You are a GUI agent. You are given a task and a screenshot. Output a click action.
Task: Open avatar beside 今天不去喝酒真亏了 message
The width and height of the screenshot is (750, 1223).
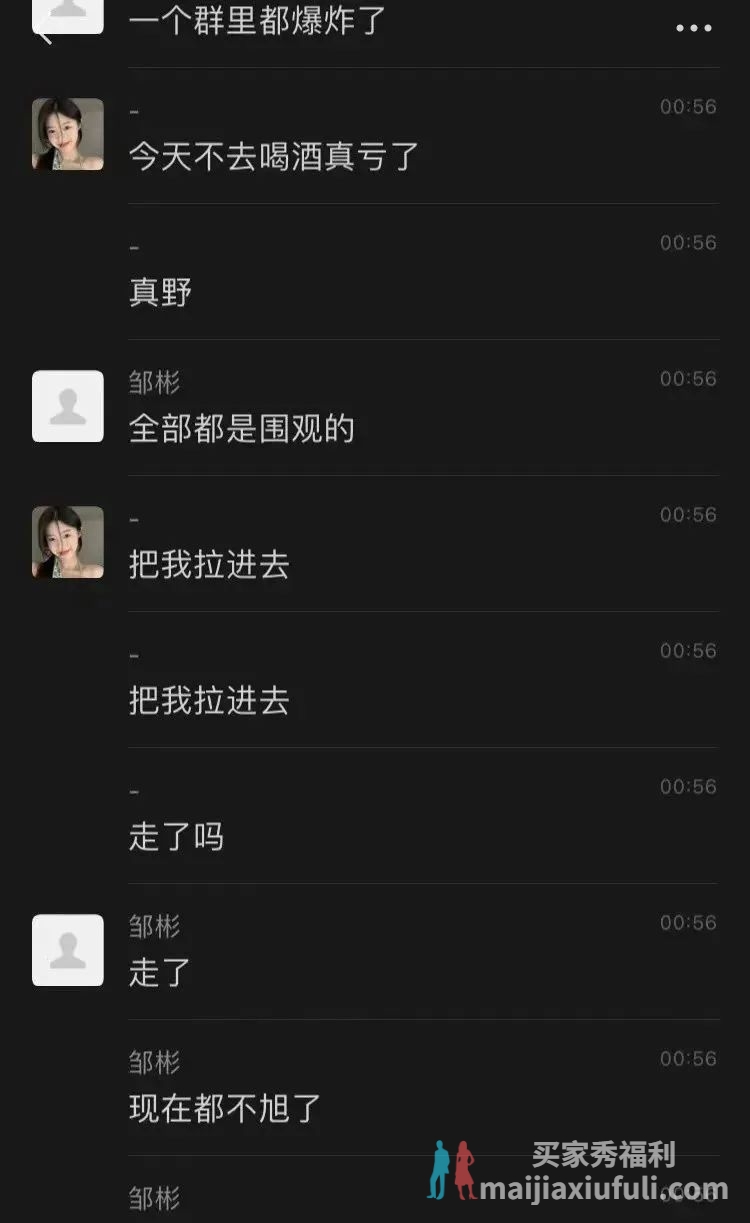coord(68,134)
